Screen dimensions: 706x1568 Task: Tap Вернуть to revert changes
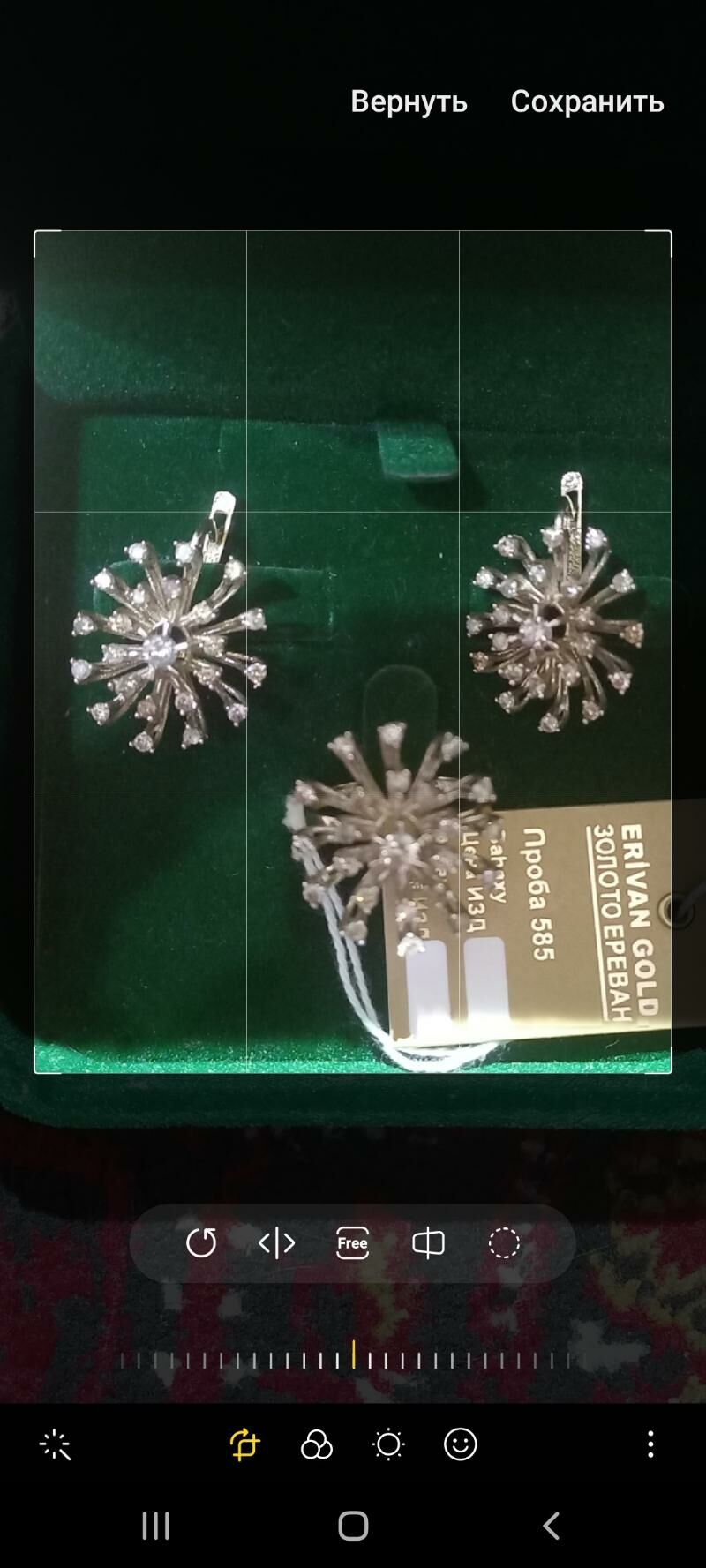click(409, 101)
